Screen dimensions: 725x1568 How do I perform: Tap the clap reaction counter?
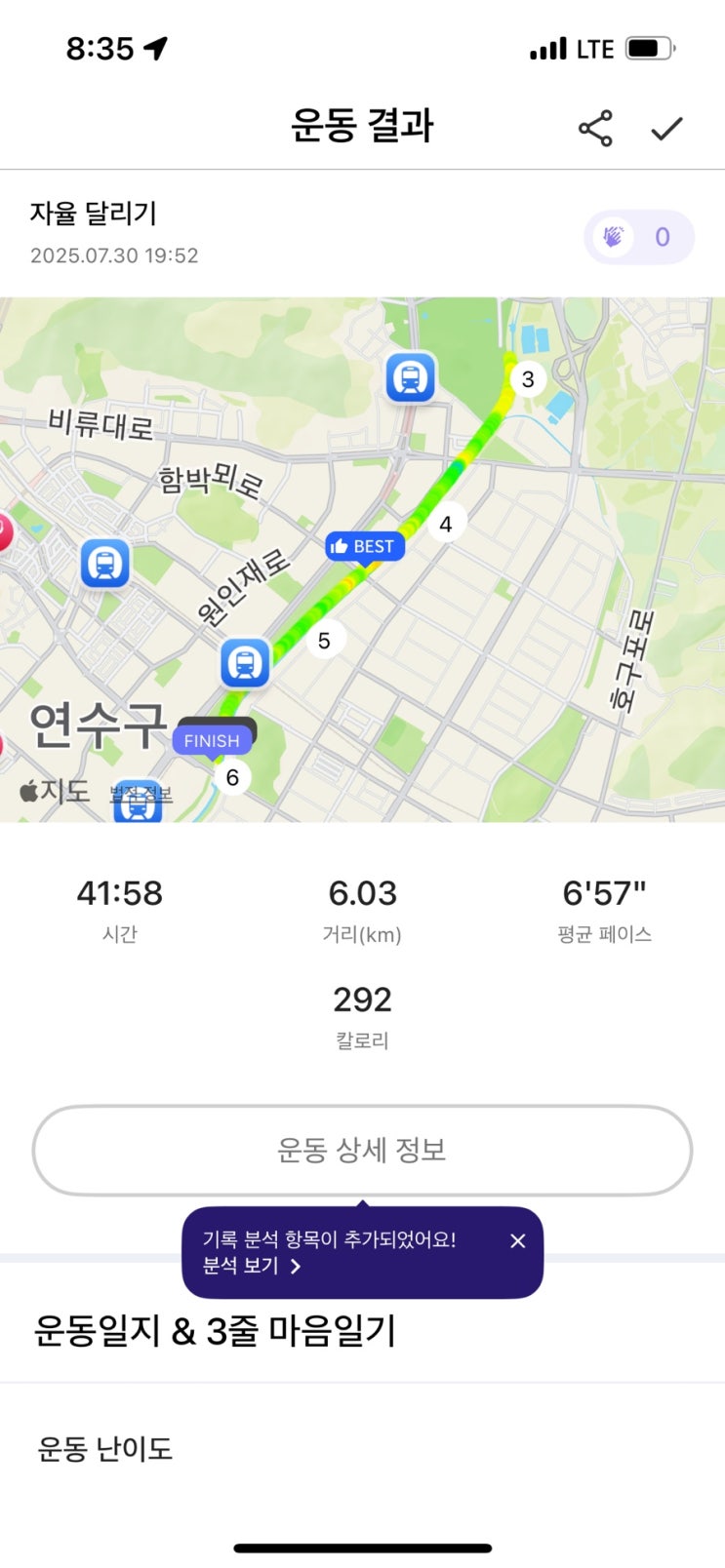pyautogui.click(x=639, y=237)
